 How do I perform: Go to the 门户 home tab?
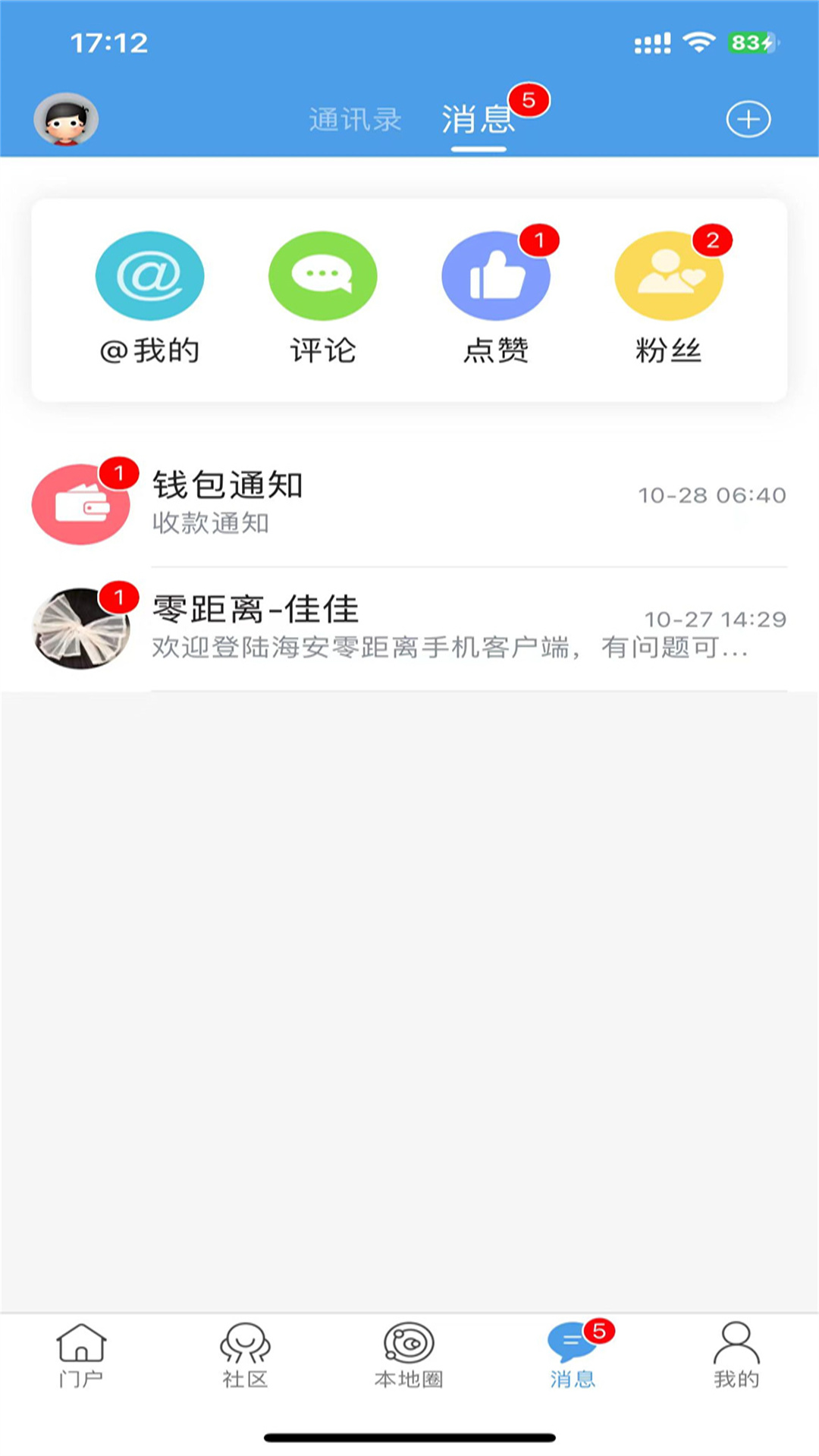tap(81, 1356)
